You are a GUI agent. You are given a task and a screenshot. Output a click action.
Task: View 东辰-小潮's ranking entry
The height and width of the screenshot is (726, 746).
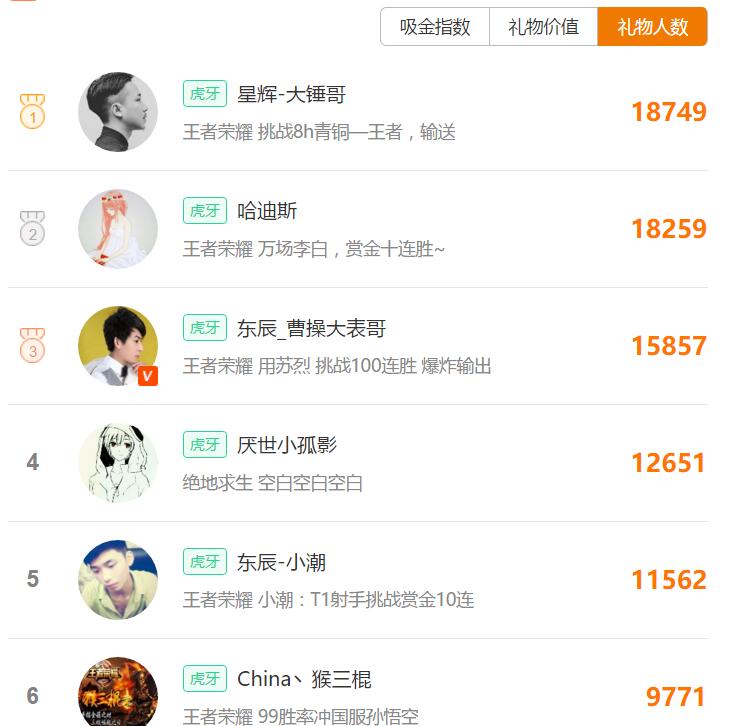click(282, 563)
